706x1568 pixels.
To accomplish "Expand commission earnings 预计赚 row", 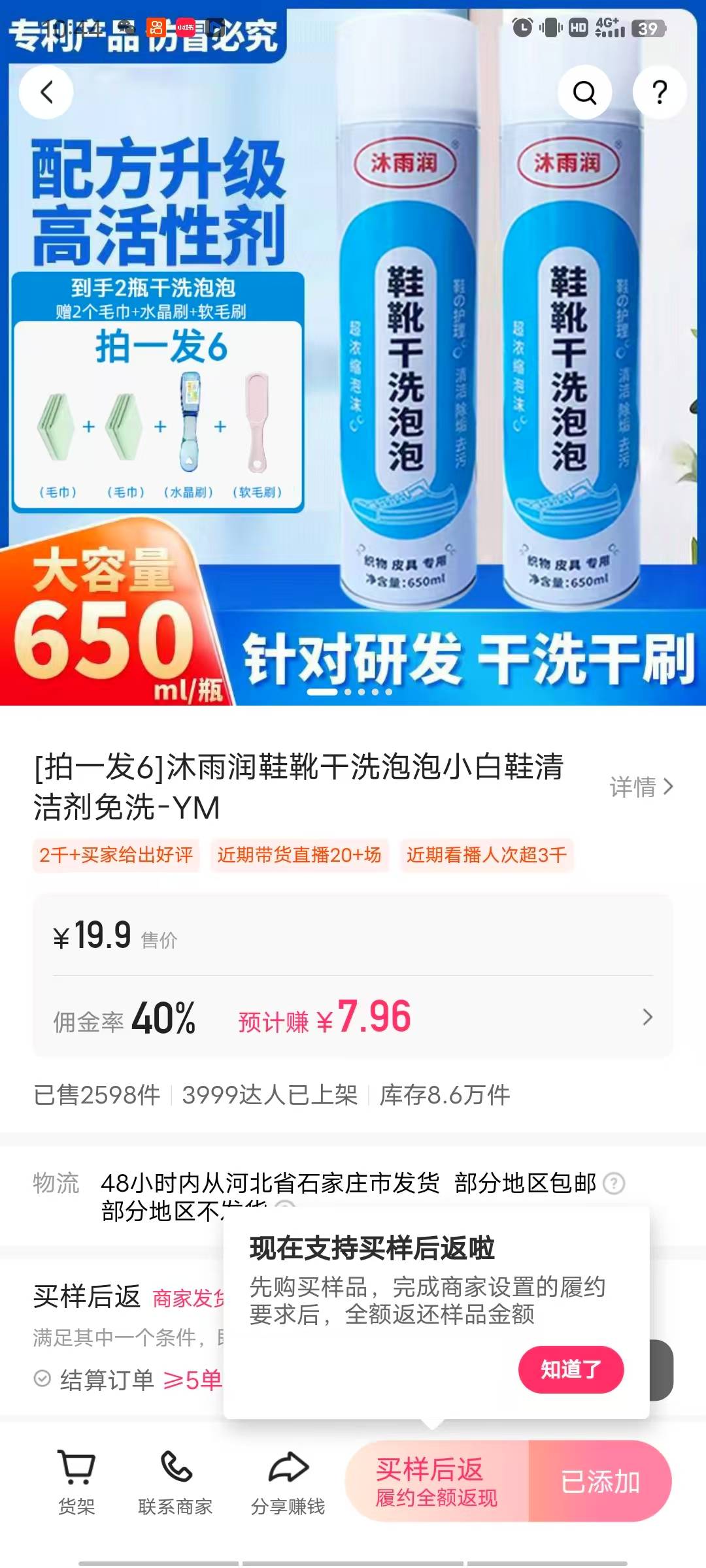I will 647,1017.
